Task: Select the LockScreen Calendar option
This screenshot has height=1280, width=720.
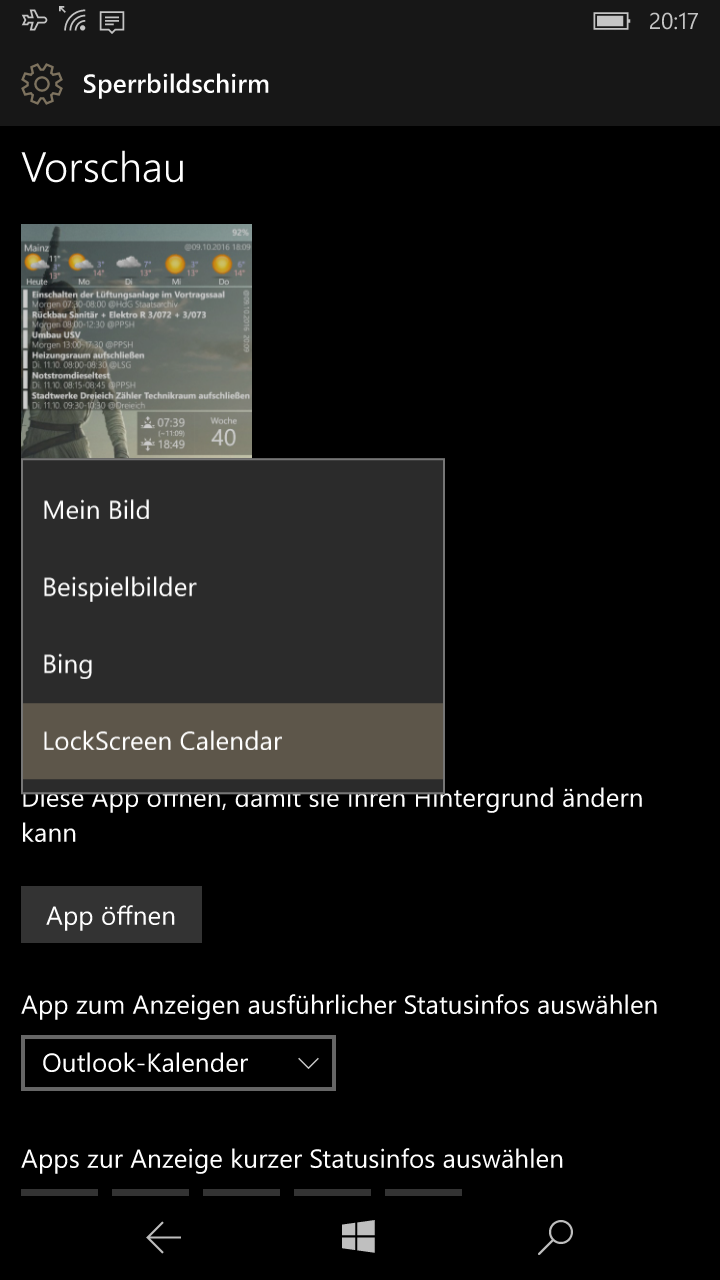Action: click(233, 741)
